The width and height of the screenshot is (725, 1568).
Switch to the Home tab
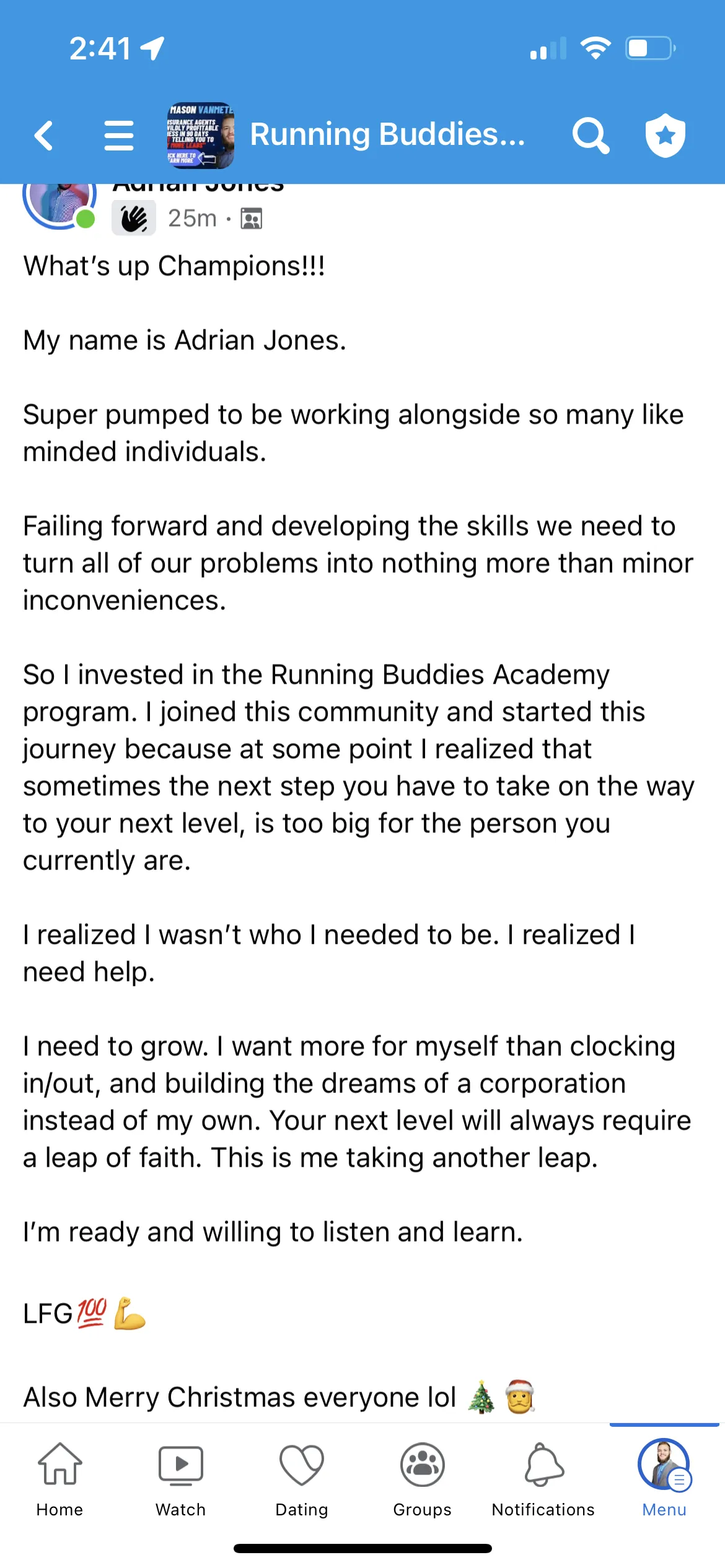(59, 1479)
